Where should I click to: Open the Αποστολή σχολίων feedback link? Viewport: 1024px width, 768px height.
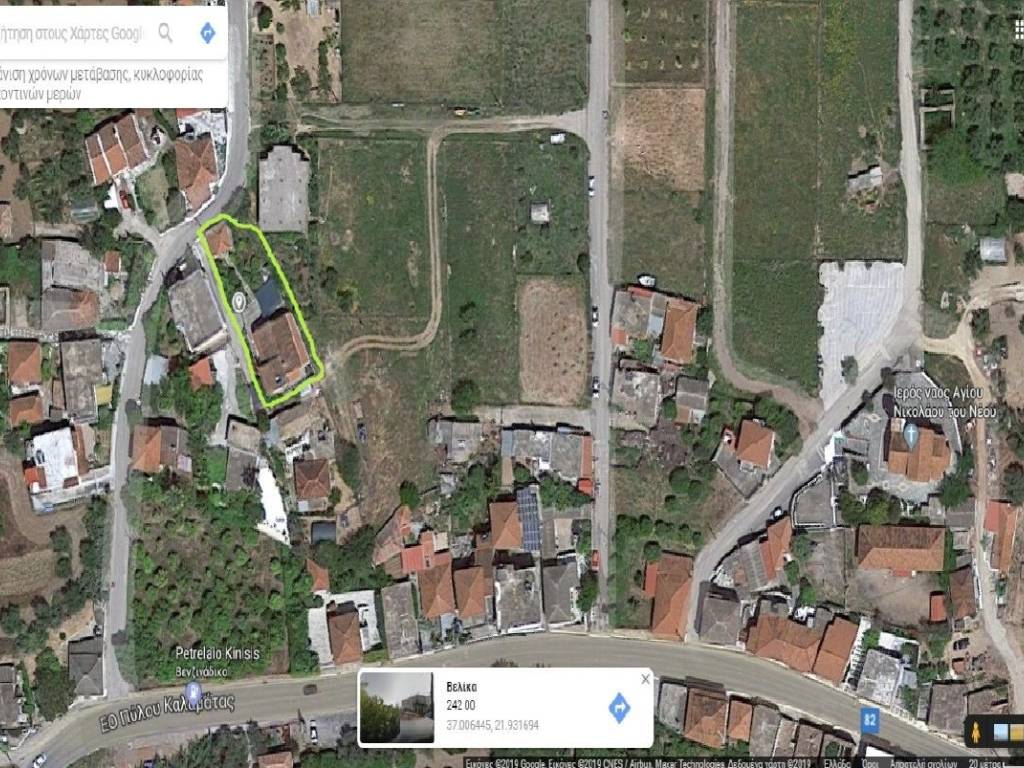(922, 763)
